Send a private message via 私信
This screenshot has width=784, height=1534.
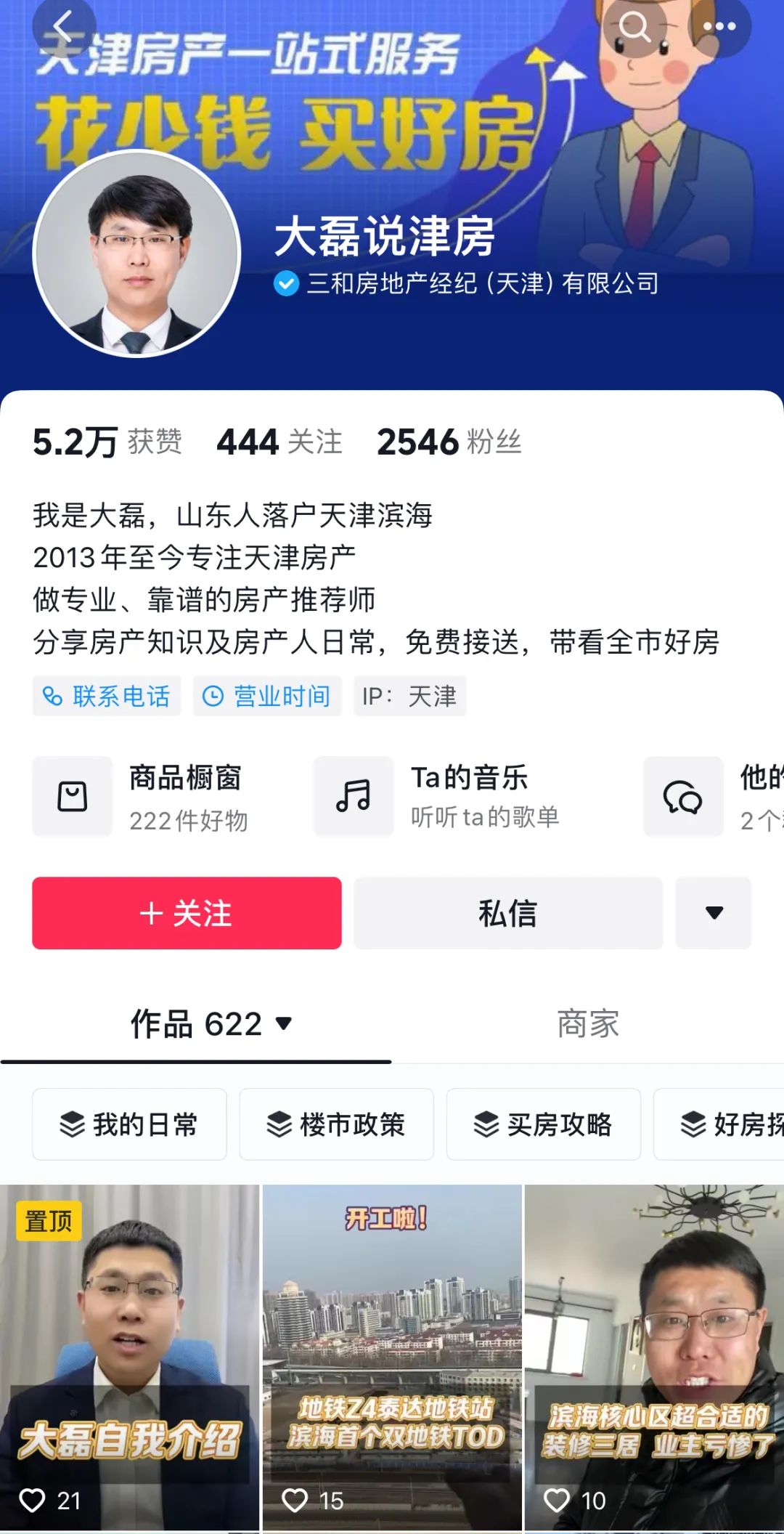click(508, 913)
